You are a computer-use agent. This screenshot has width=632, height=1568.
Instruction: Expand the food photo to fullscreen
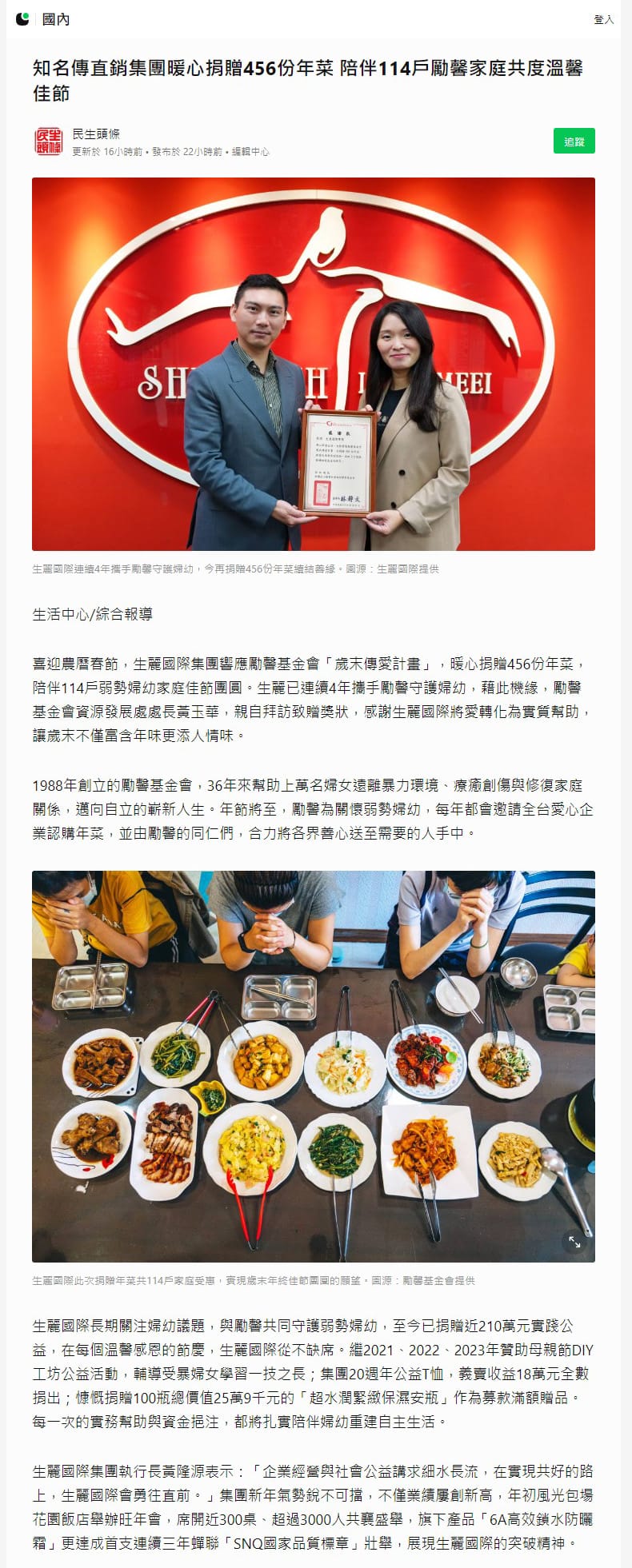pos(574,1241)
